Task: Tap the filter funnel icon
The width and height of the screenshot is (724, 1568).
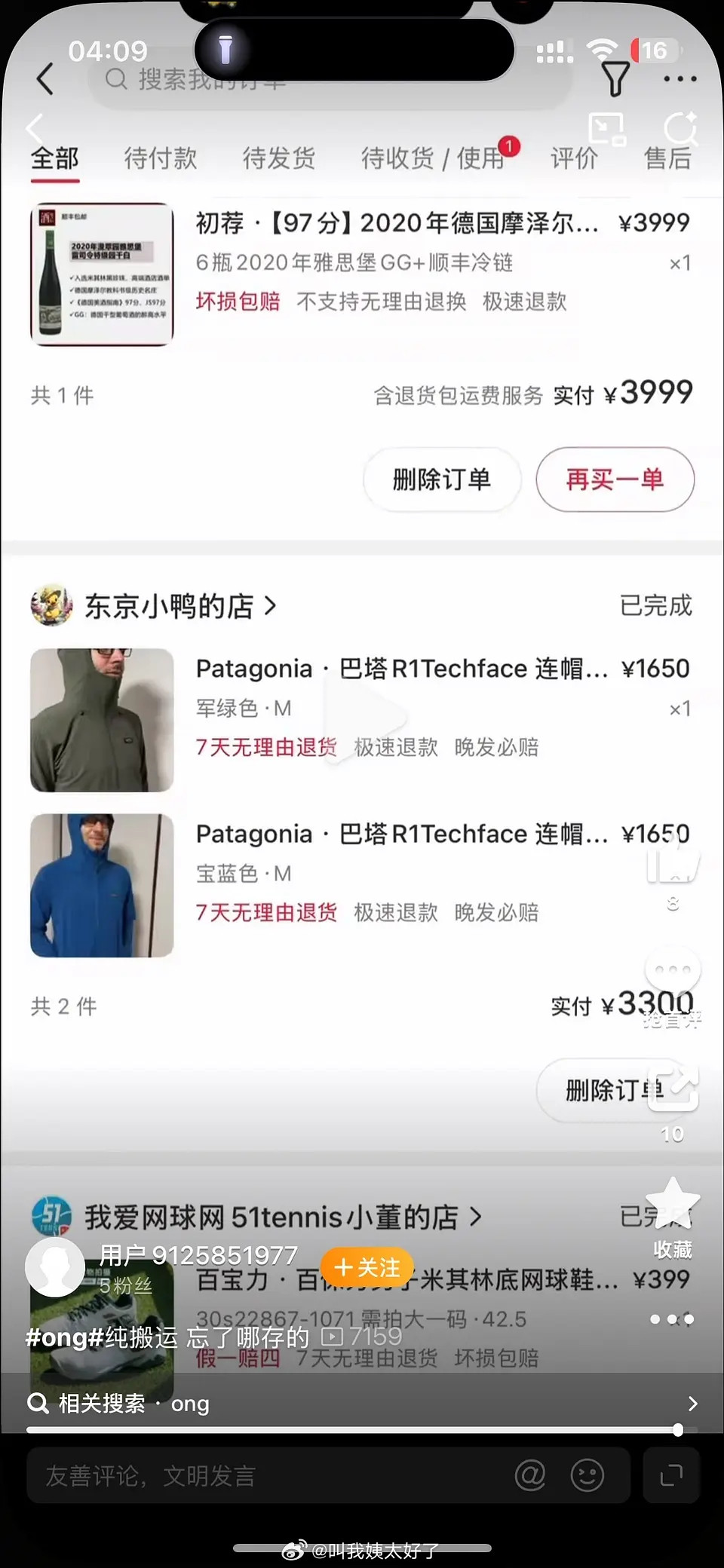Action: tap(617, 78)
